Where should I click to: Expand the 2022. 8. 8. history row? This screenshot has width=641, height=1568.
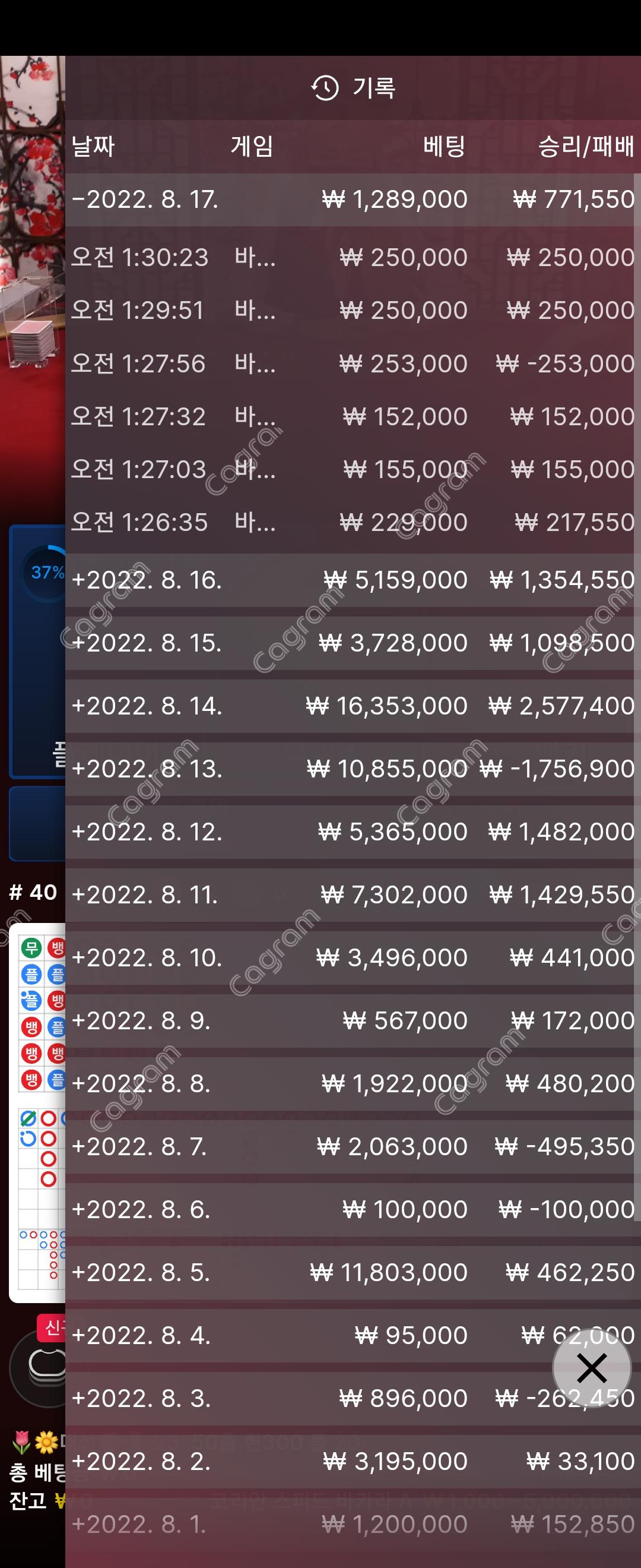[x=146, y=1083]
